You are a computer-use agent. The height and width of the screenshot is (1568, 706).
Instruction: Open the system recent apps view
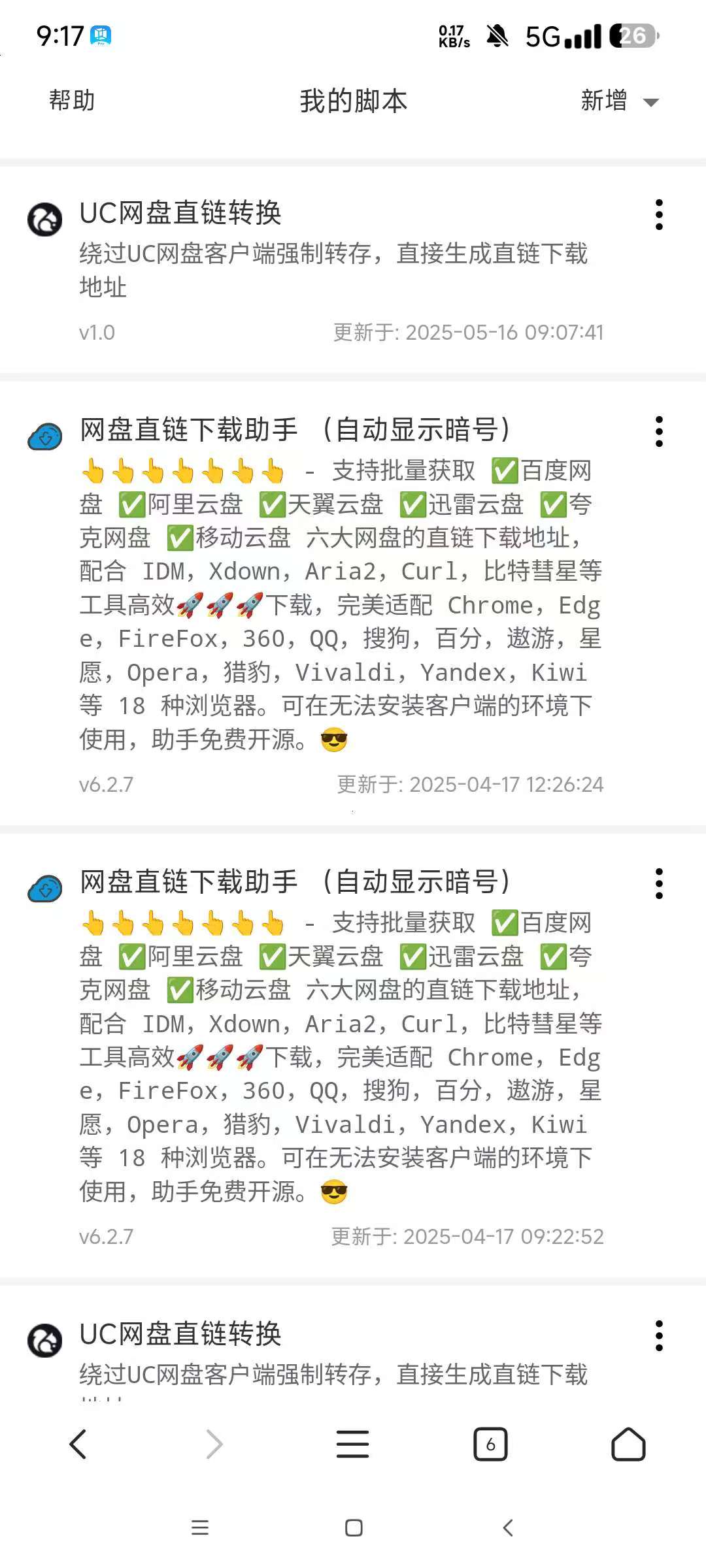click(x=199, y=1528)
